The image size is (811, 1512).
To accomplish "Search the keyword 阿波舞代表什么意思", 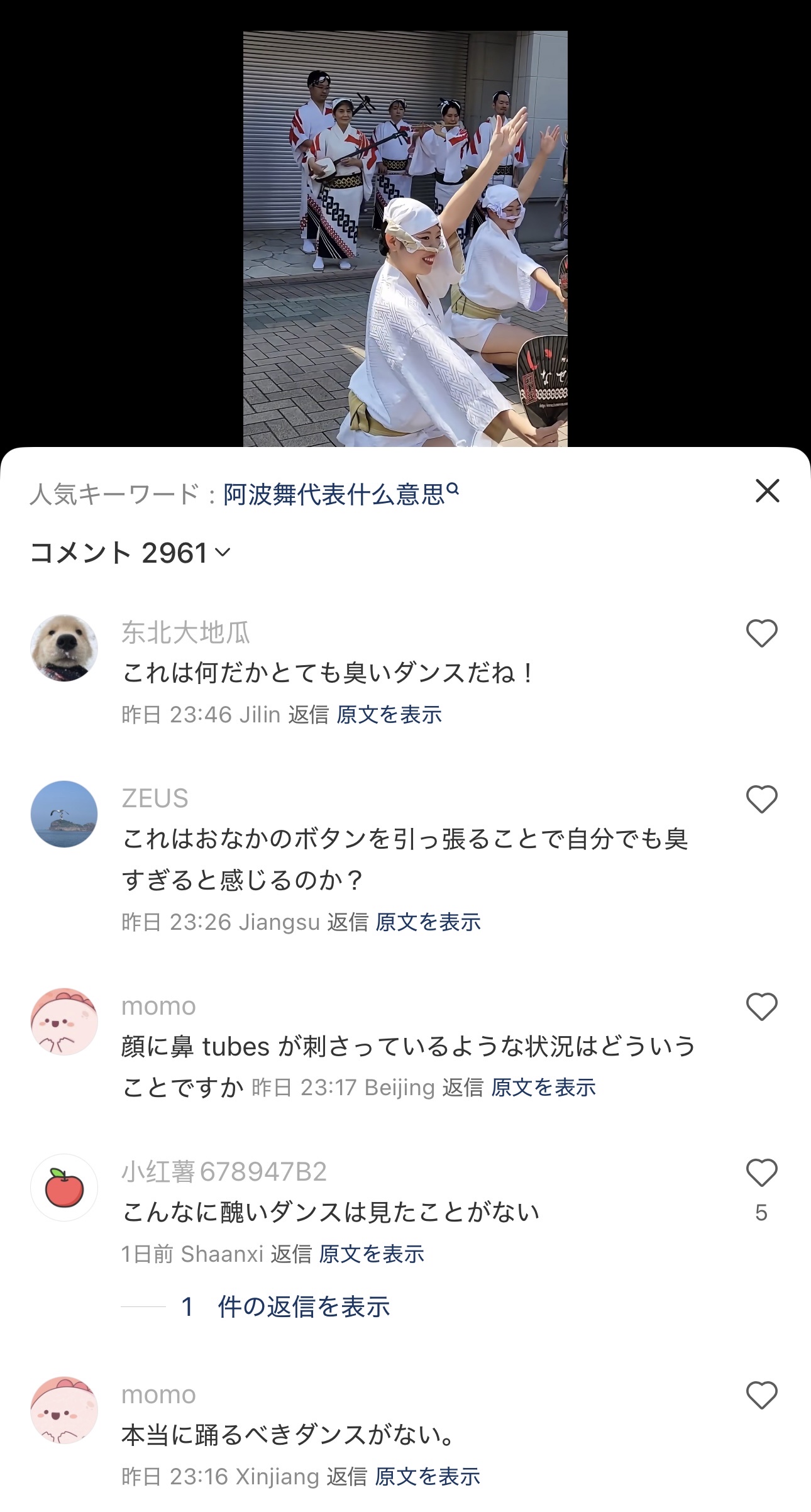I will pos(340,495).
